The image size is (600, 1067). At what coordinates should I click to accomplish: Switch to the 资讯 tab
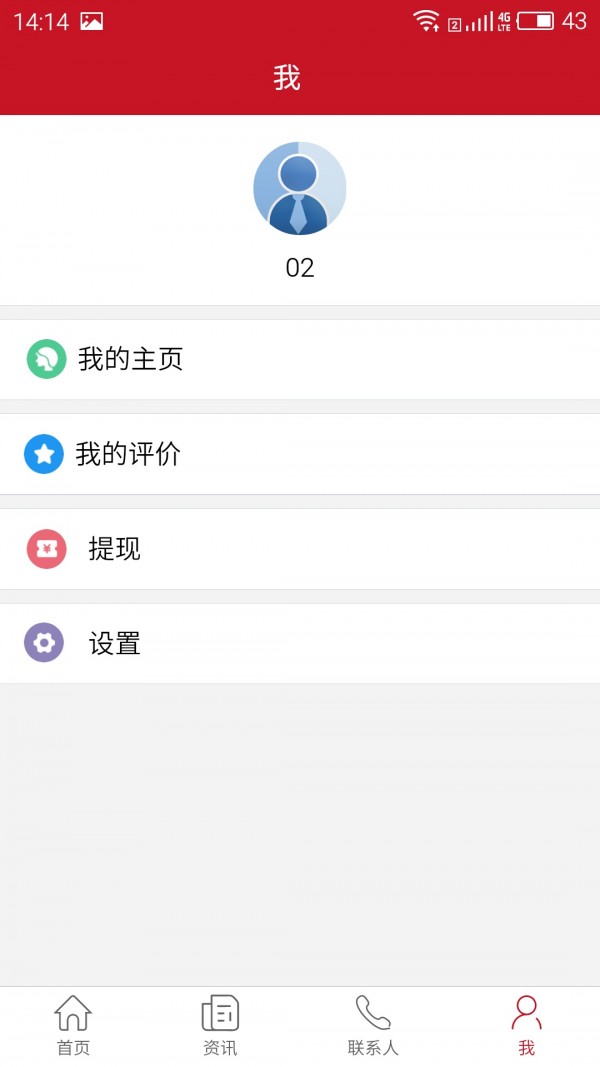coord(220,1026)
